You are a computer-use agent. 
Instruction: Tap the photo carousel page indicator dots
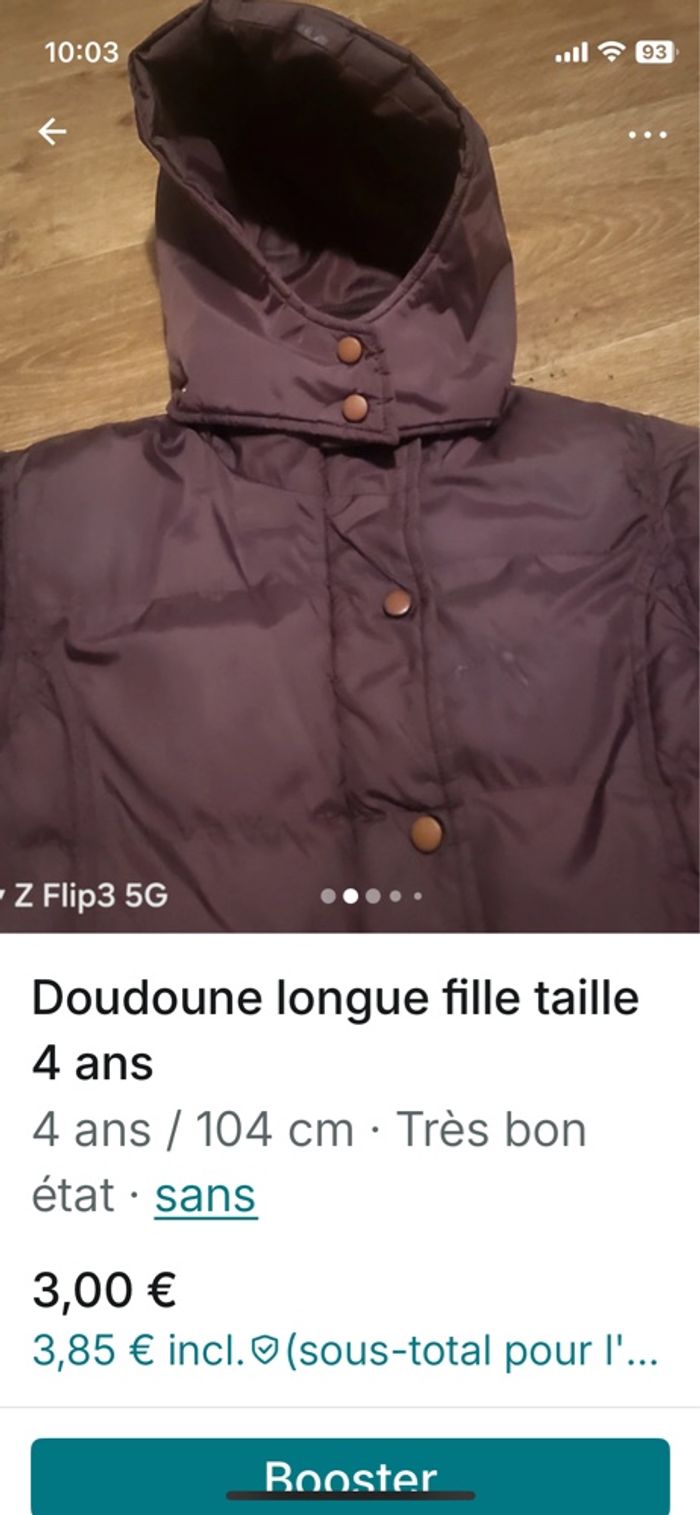[x=371, y=896]
